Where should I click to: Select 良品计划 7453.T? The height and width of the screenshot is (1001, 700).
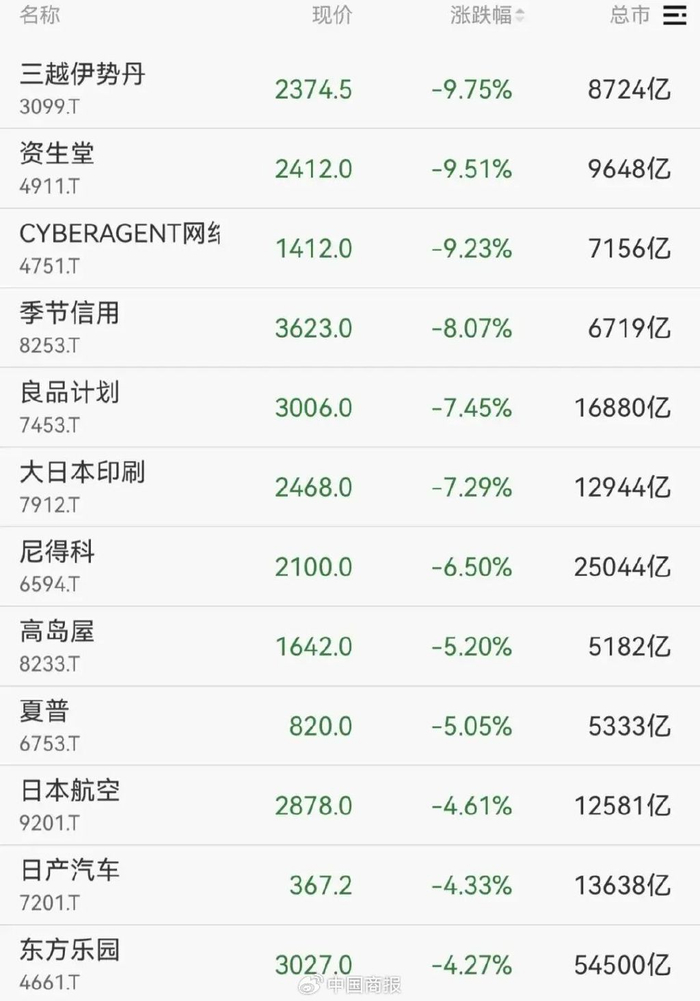coord(350,407)
